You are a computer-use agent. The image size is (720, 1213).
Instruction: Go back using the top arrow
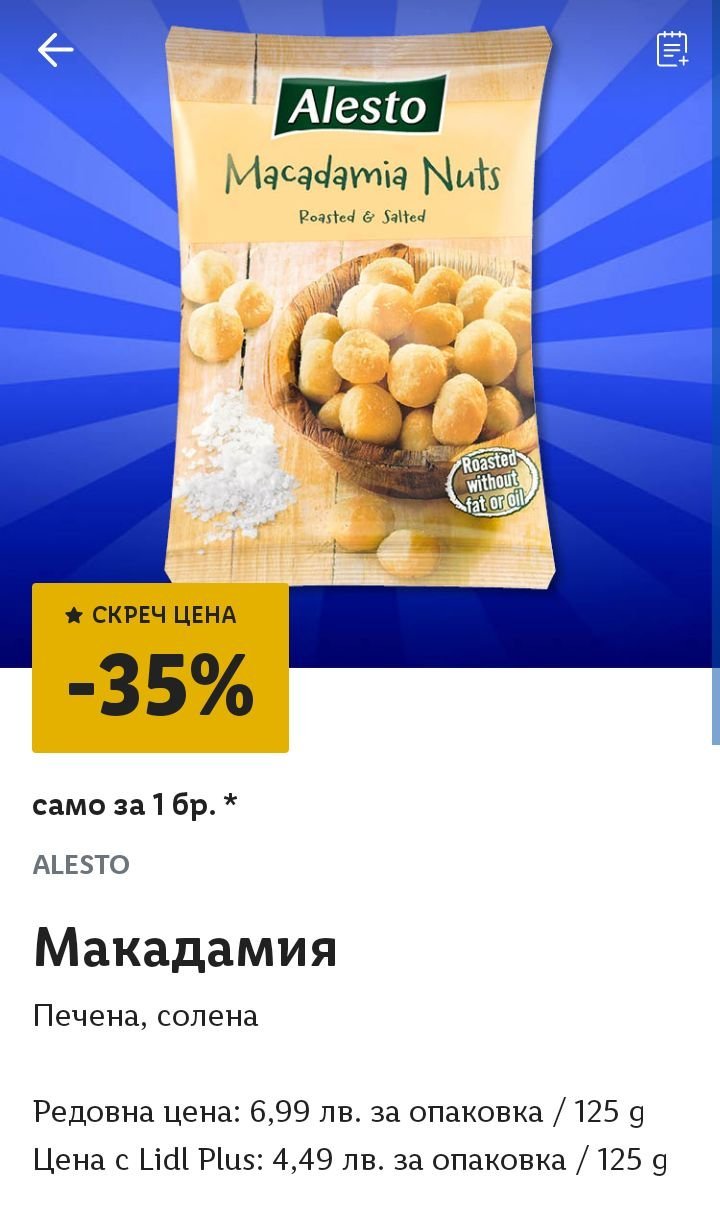(55, 49)
